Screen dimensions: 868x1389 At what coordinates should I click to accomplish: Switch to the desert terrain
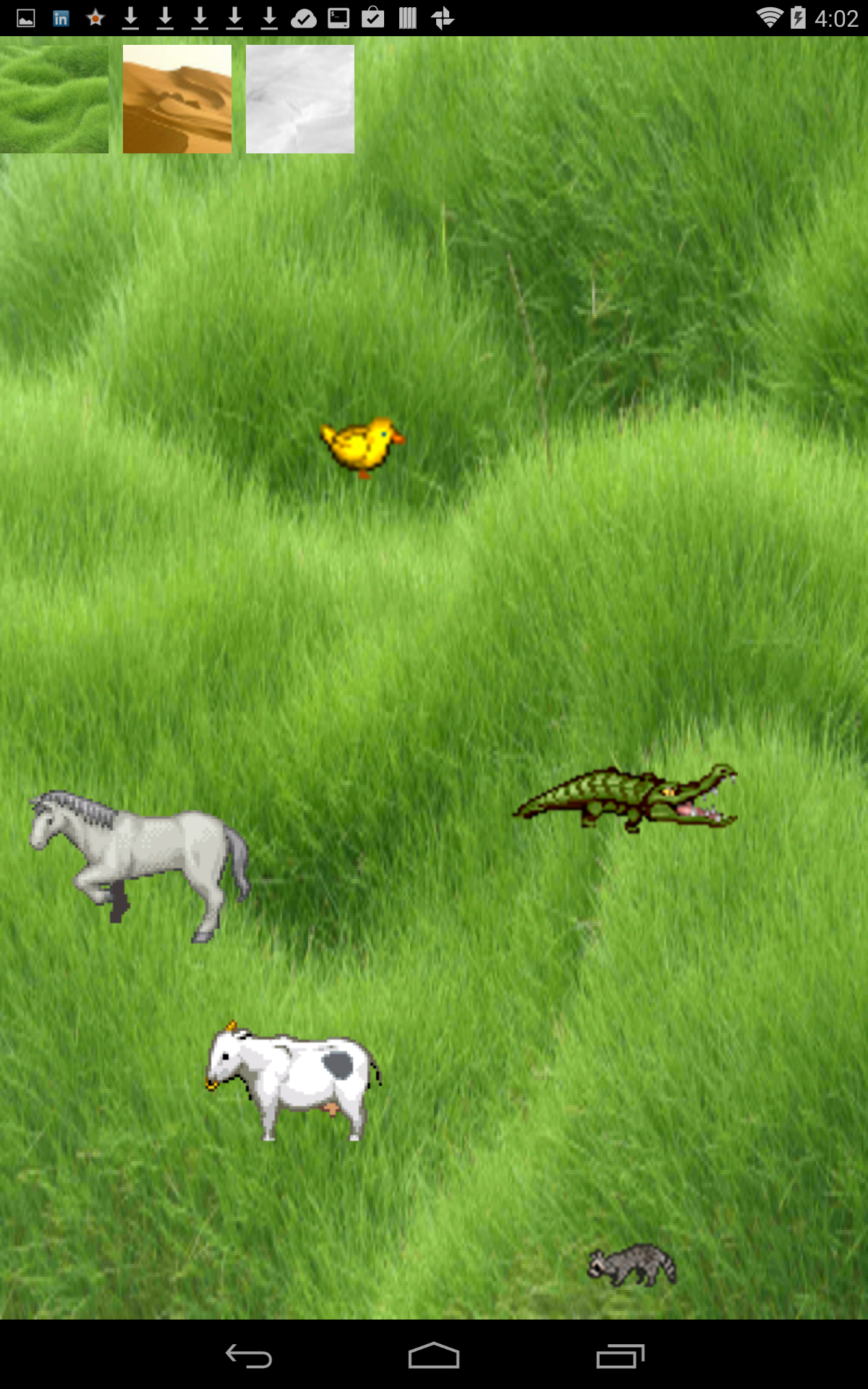pos(177,99)
